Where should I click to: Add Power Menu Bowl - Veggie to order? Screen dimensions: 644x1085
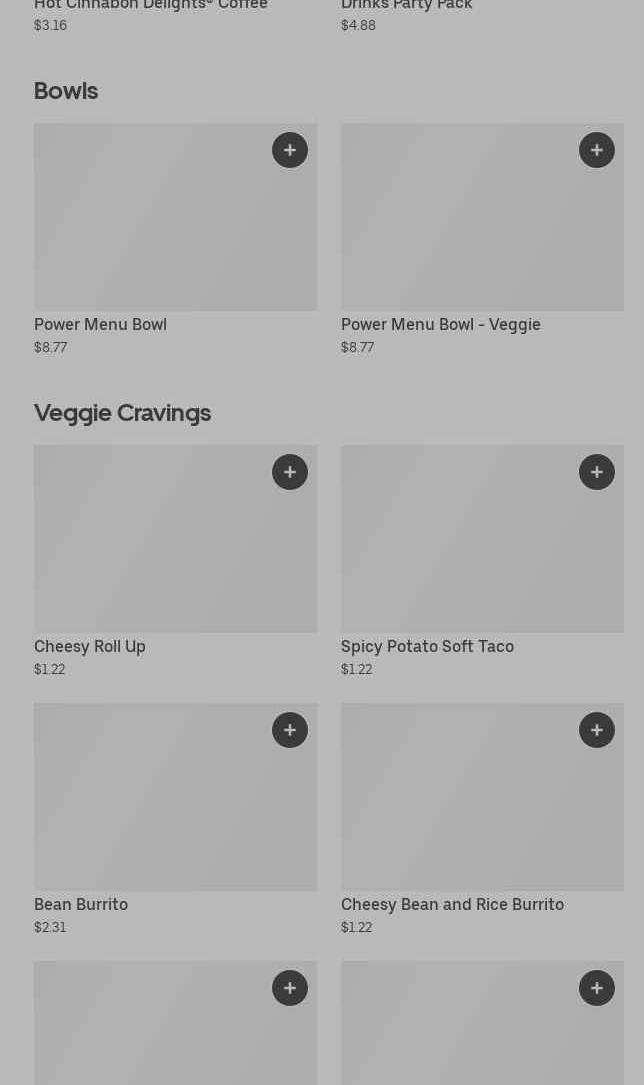coord(597,150)
